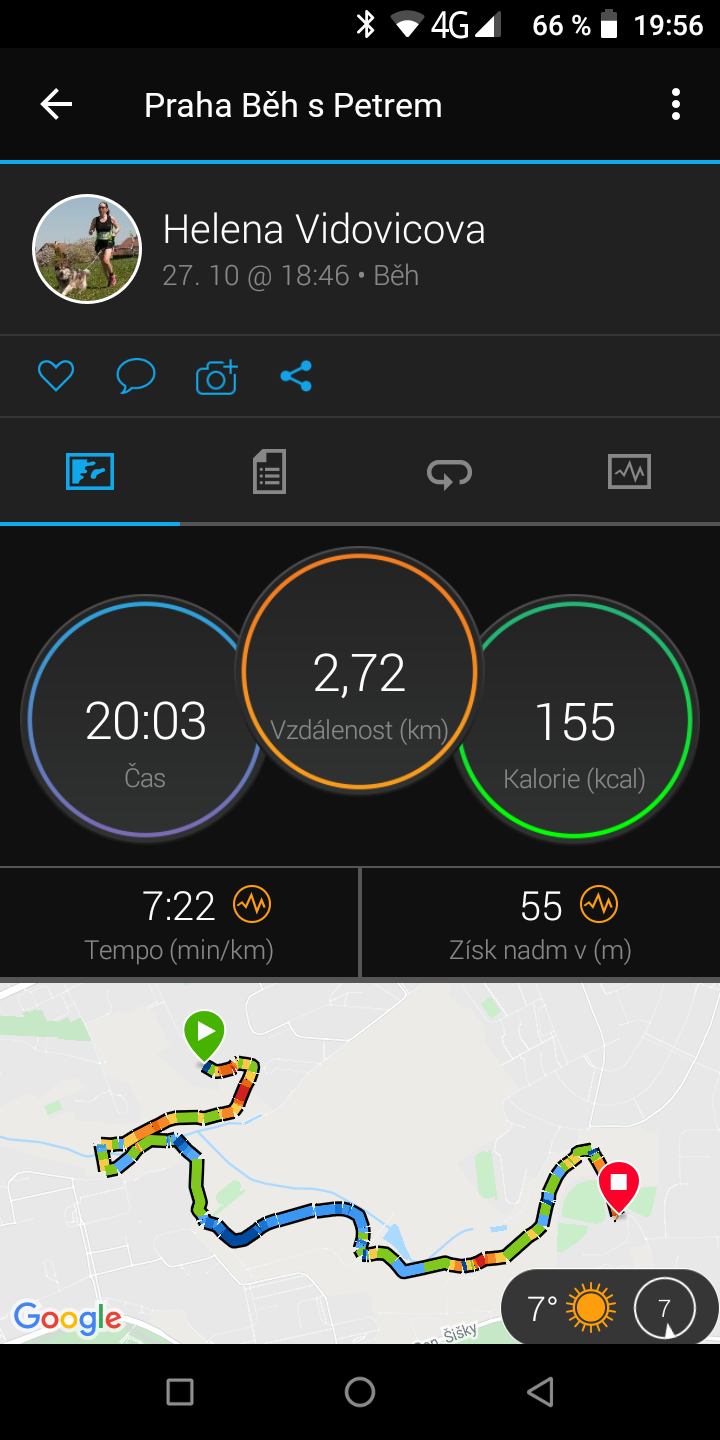Image resolution: width=720 pixels, height=1440 pixels.
Task: Open the comment bubble icon
Action: click(x=136, y=376)
